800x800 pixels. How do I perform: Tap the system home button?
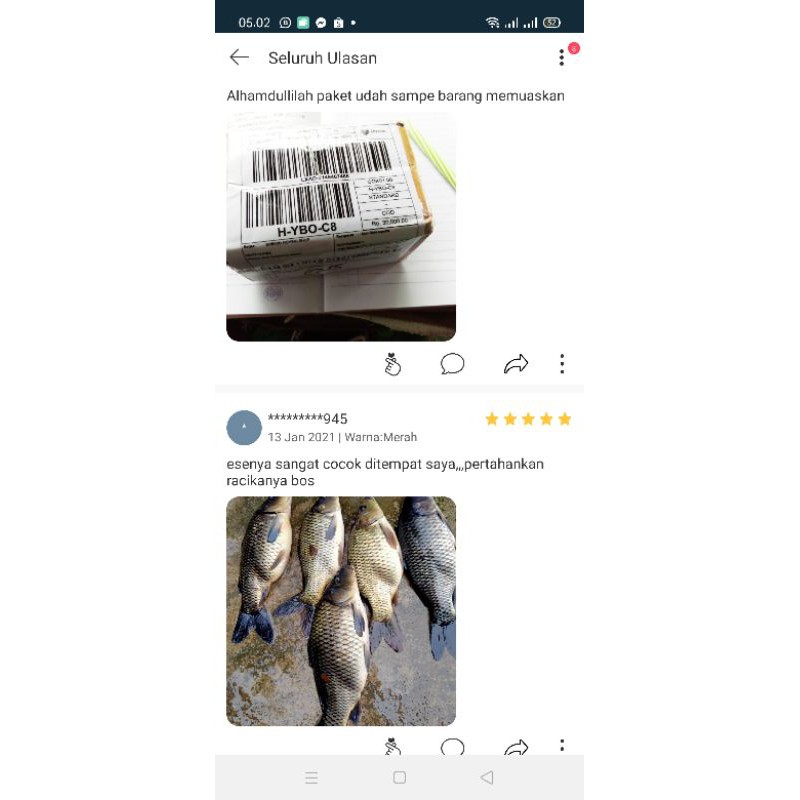pyautogui.click(x=399, y=777)
